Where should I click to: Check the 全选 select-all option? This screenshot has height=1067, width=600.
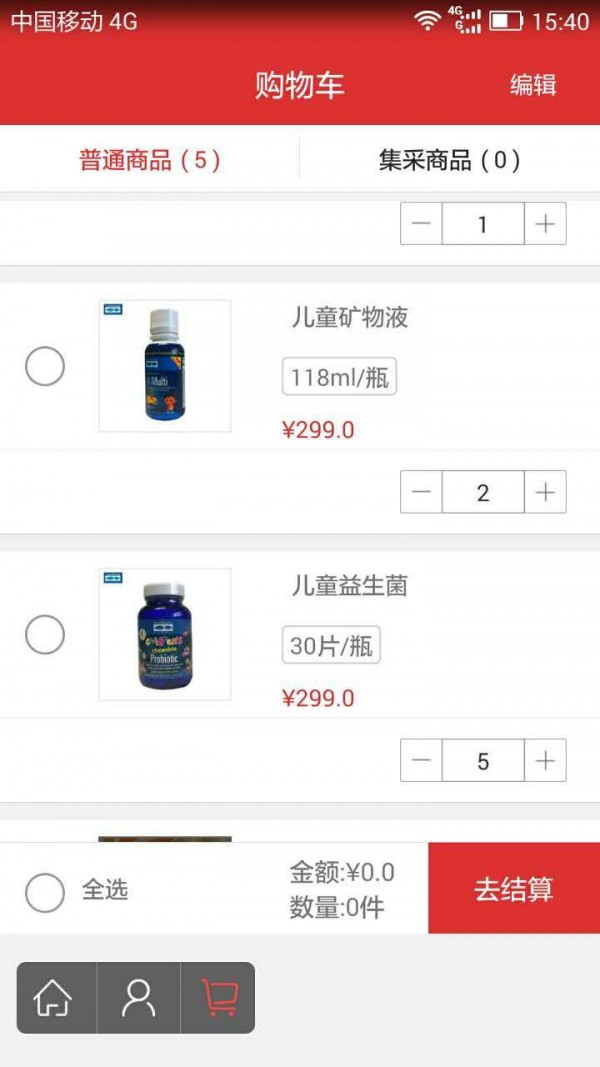tap(45, 890)
